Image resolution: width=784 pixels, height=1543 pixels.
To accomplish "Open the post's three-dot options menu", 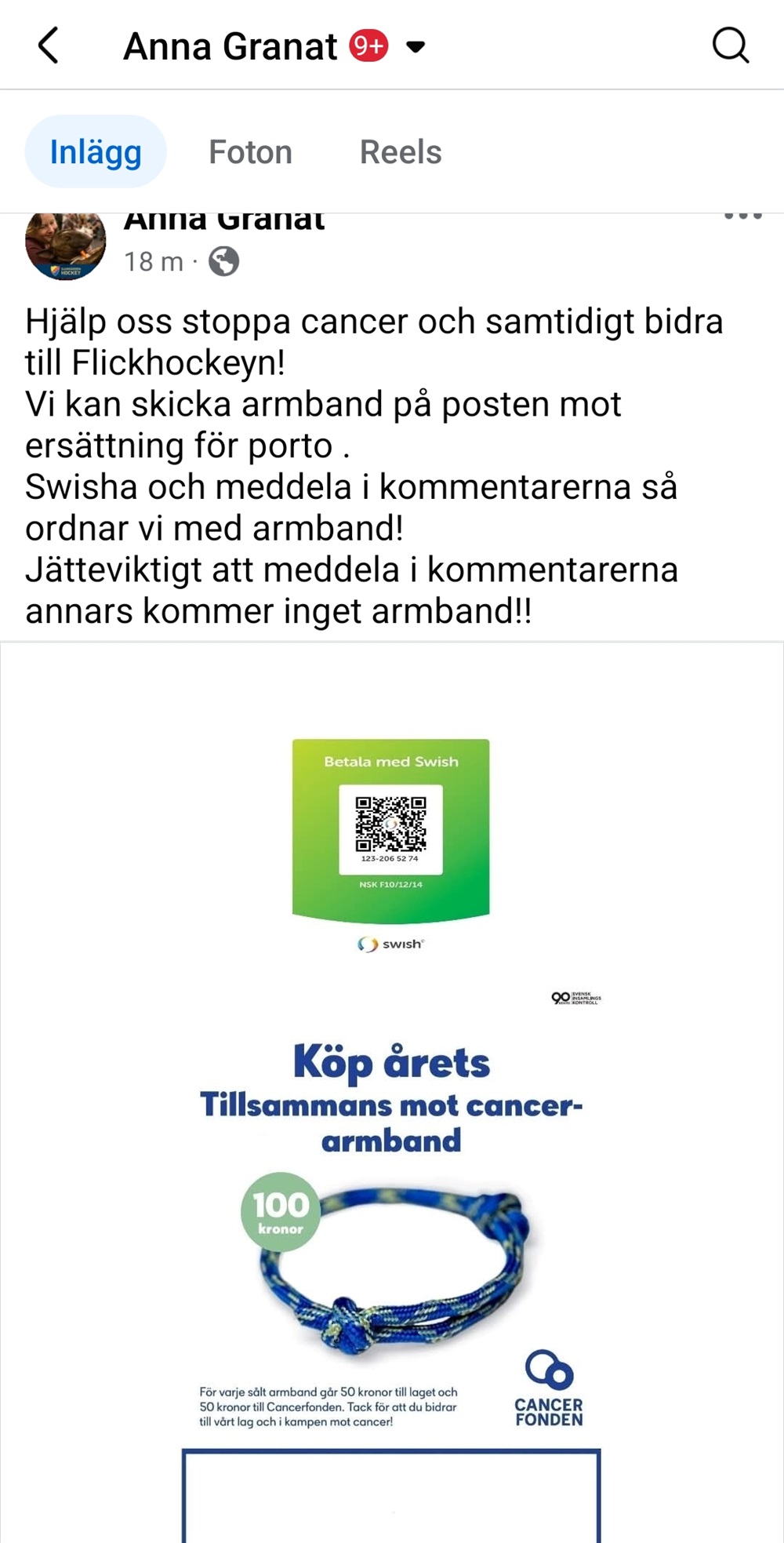I will (742, 217).
